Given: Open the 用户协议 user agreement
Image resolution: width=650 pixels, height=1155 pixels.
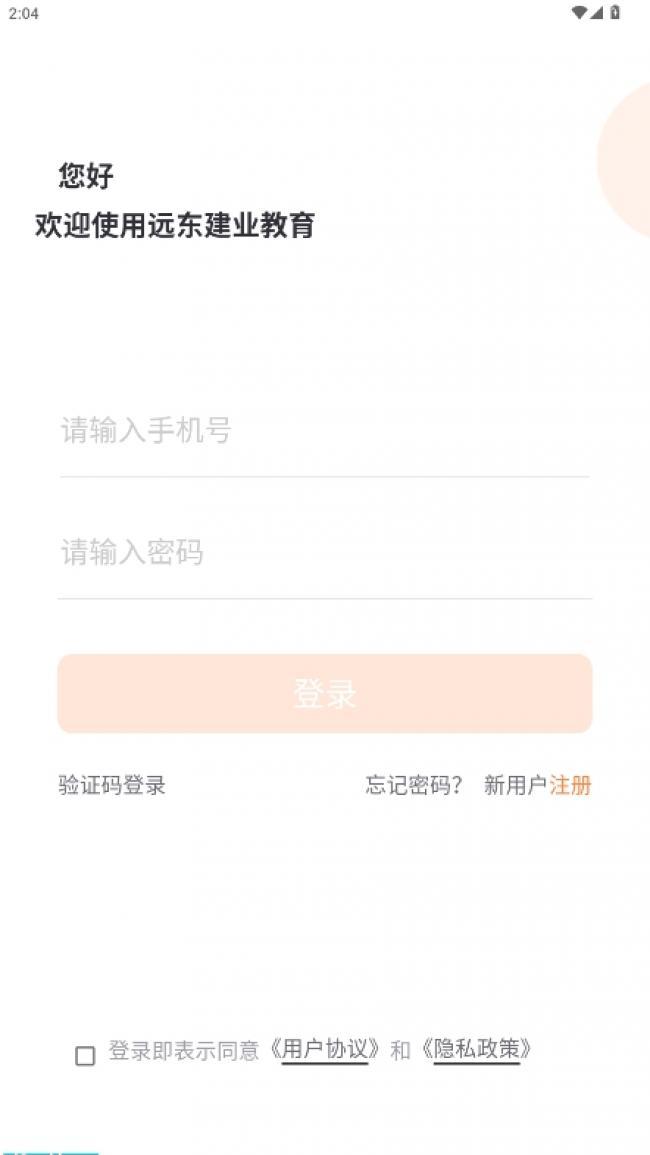Looking at the screenshot, I should (325, 1049).
